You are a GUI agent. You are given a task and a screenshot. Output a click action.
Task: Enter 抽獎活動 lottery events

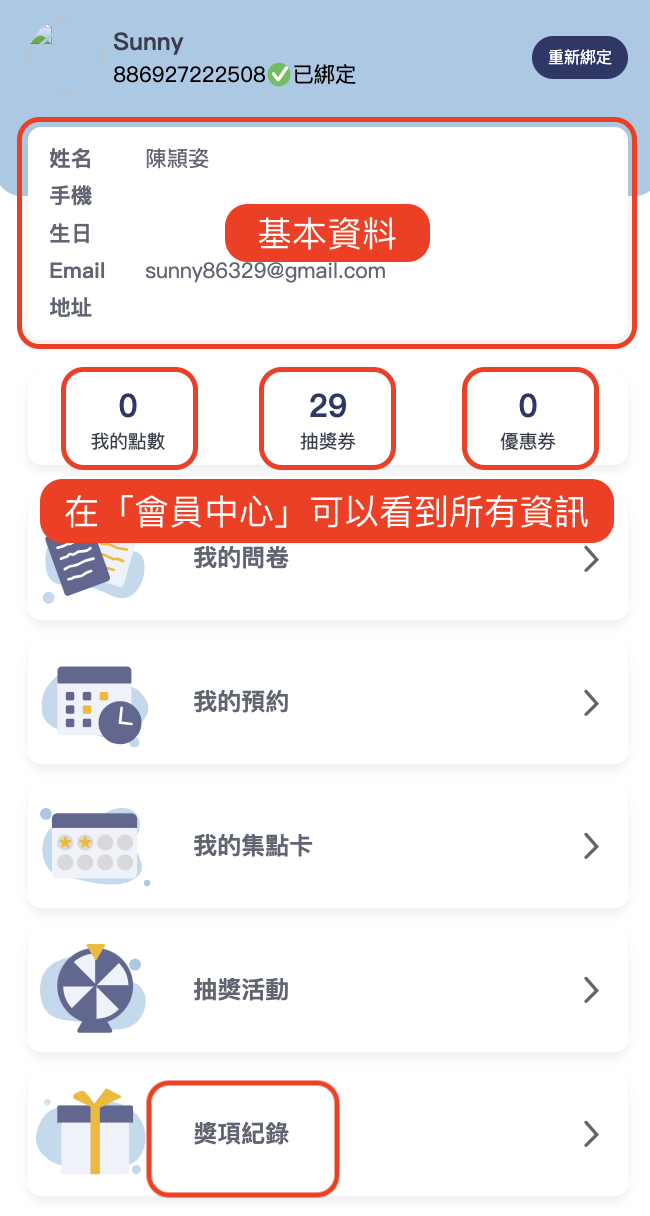[327, 990]
